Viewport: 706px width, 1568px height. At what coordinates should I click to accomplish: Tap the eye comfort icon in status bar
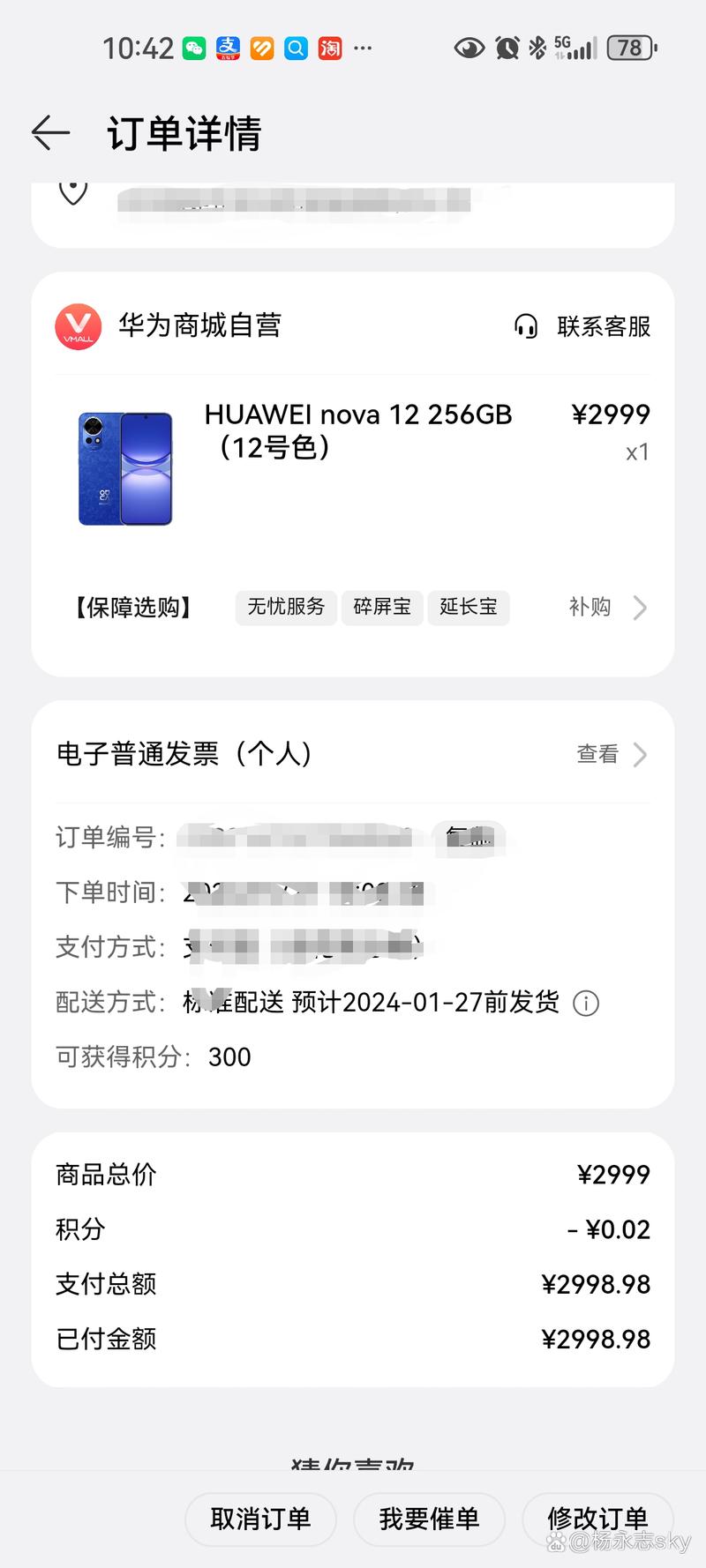click(x=469, y=49)
